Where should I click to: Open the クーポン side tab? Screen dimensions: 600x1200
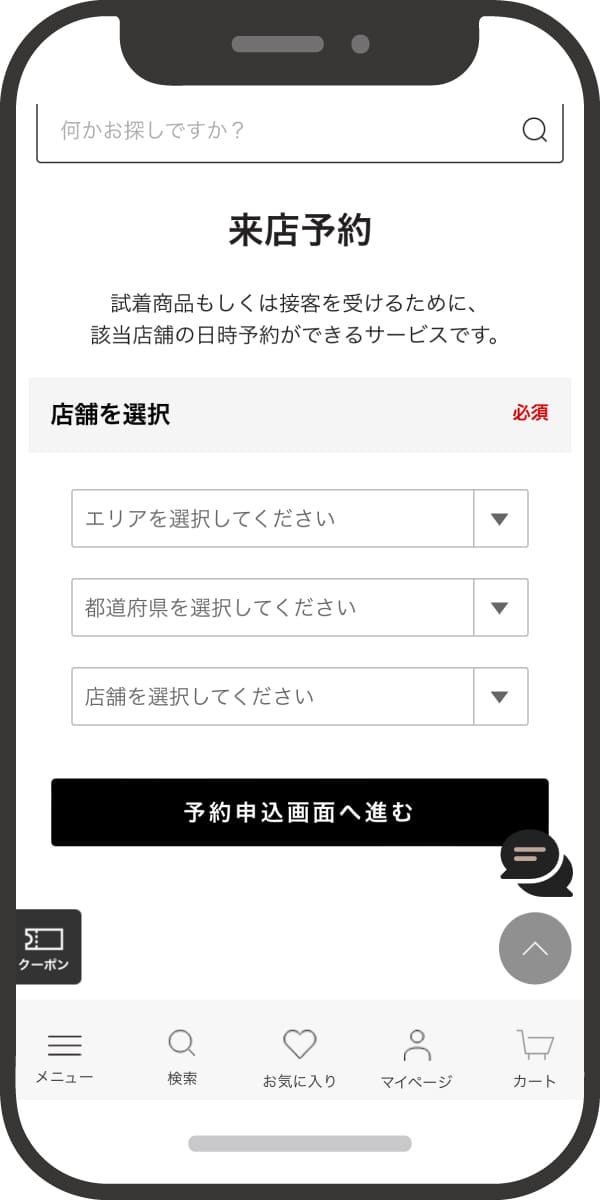[x=47, y=946]
